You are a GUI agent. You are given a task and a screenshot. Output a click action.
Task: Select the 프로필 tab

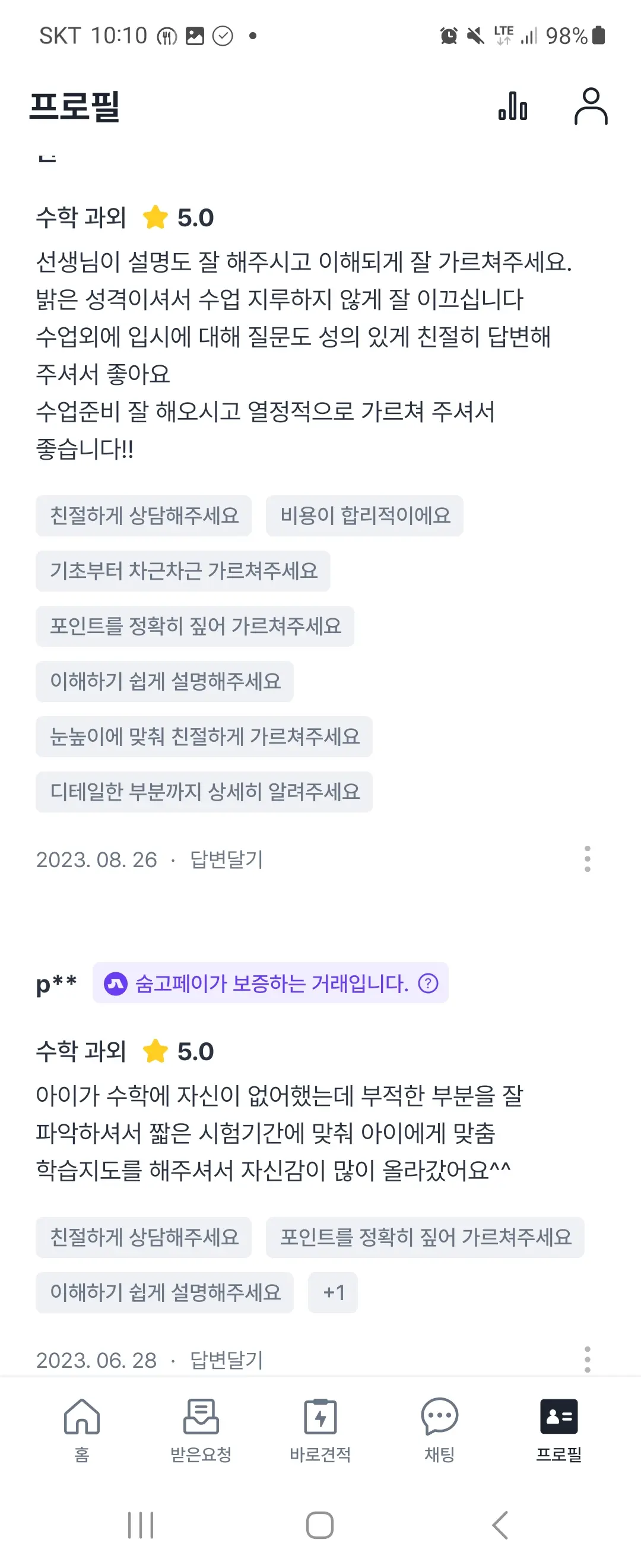tap(559, 1430)
